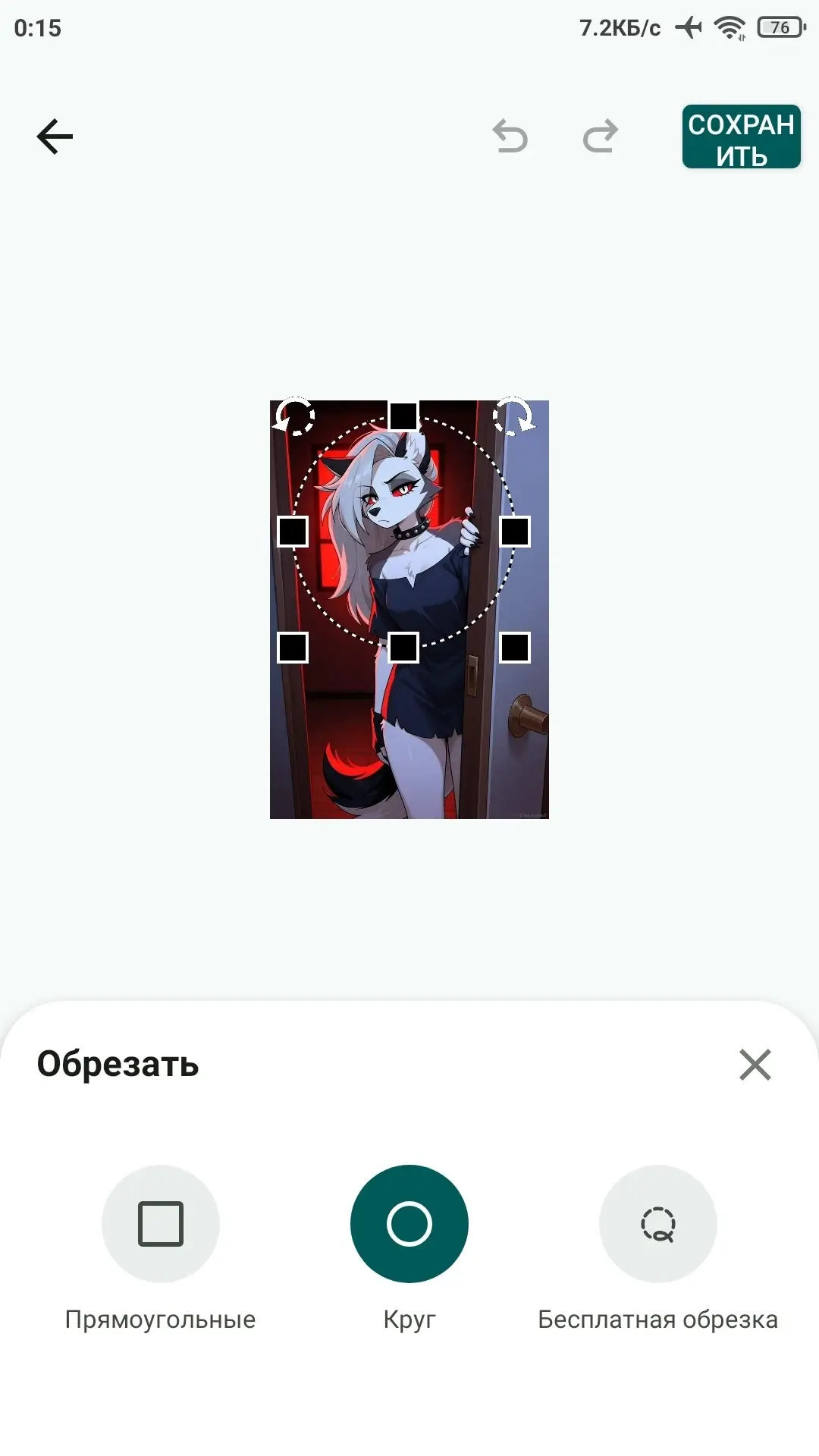Go back with the arrow icon
This screenshot has width=819, height=1456.
pos(55,137)
